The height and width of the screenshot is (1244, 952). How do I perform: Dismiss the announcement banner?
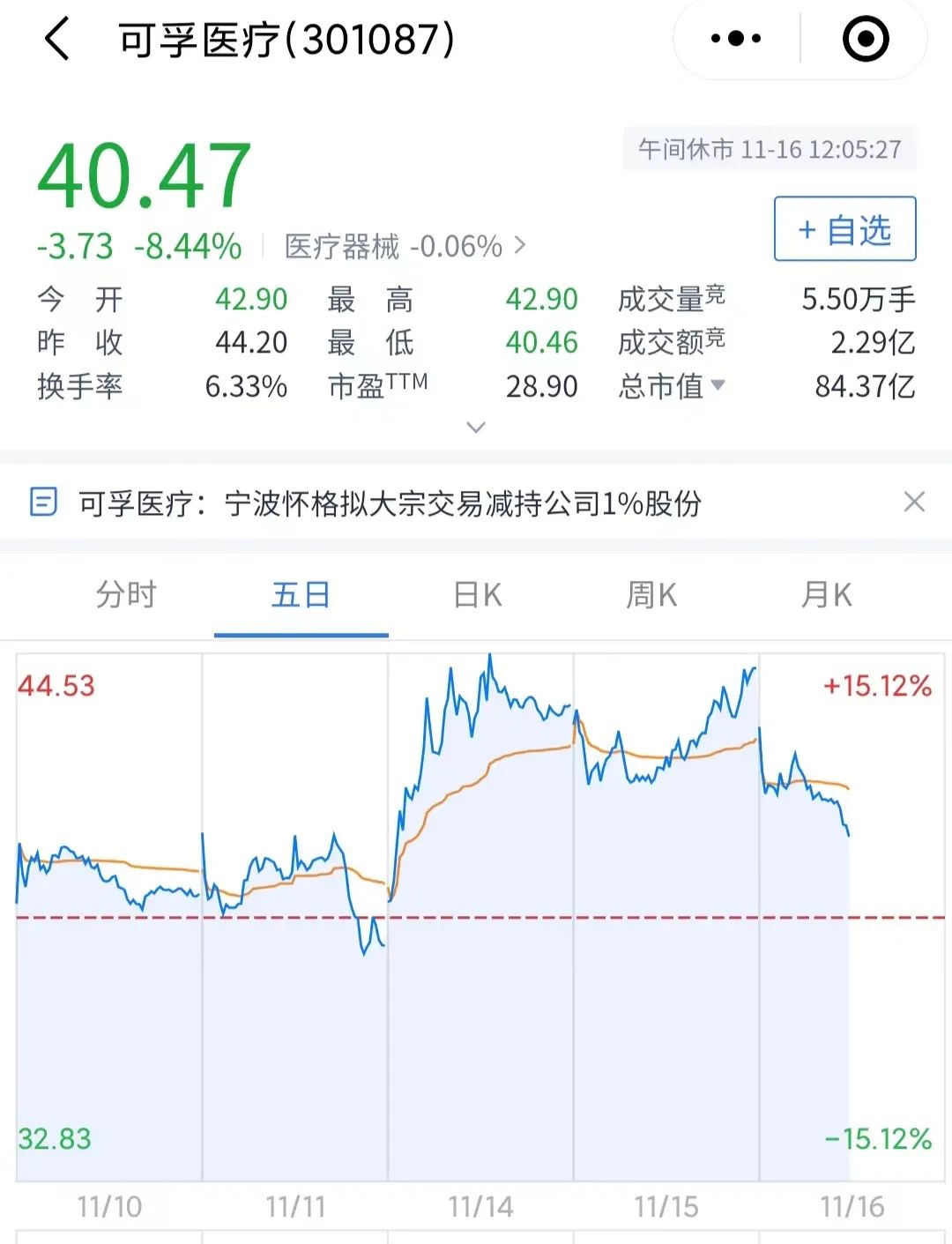[914, 503]
